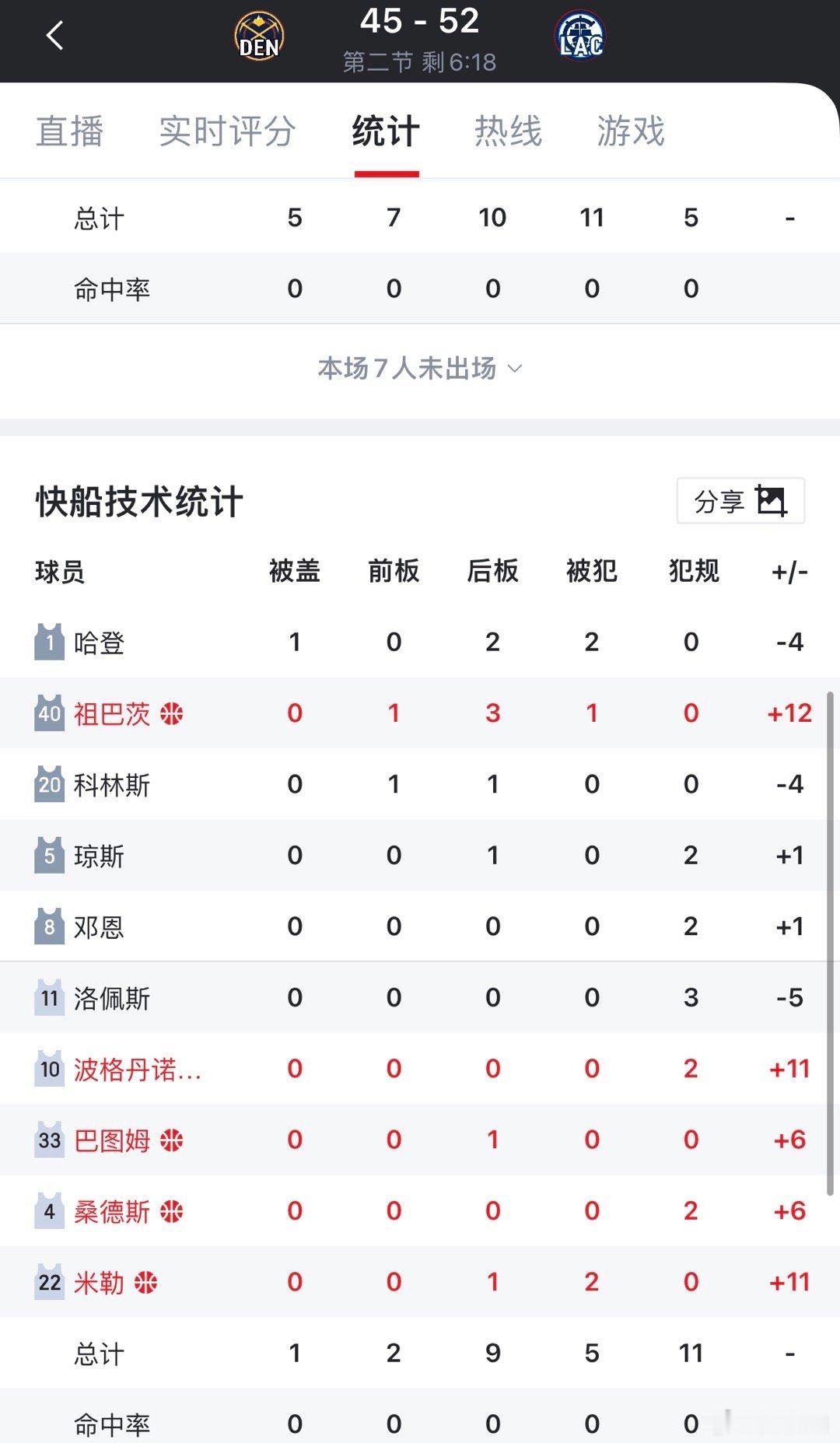This screenshot has width=840, height=1443.
Task: Open the 游戏 tab
Action: [630, 131]
